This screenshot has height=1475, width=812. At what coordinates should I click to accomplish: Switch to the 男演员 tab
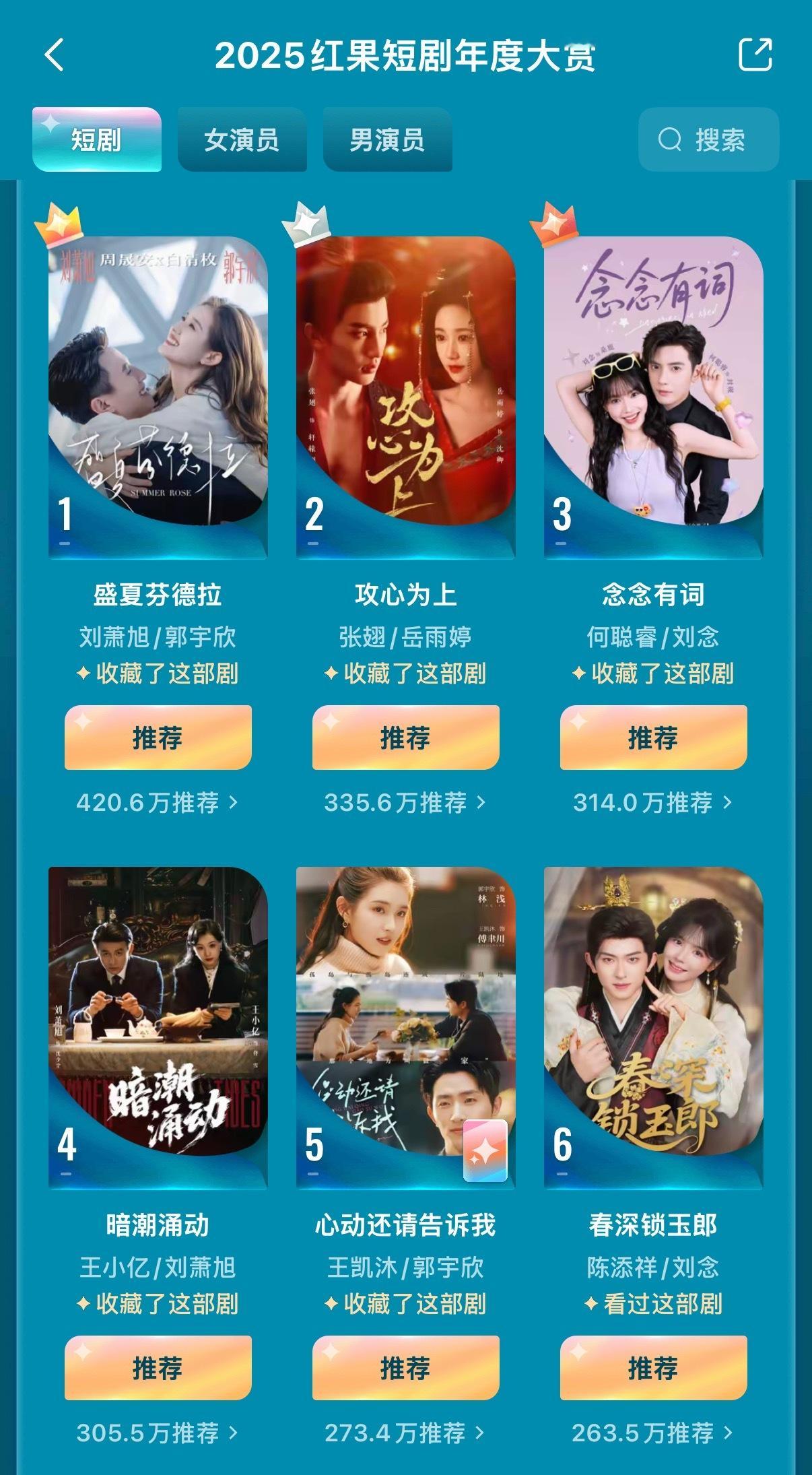(x=387, y=140)
